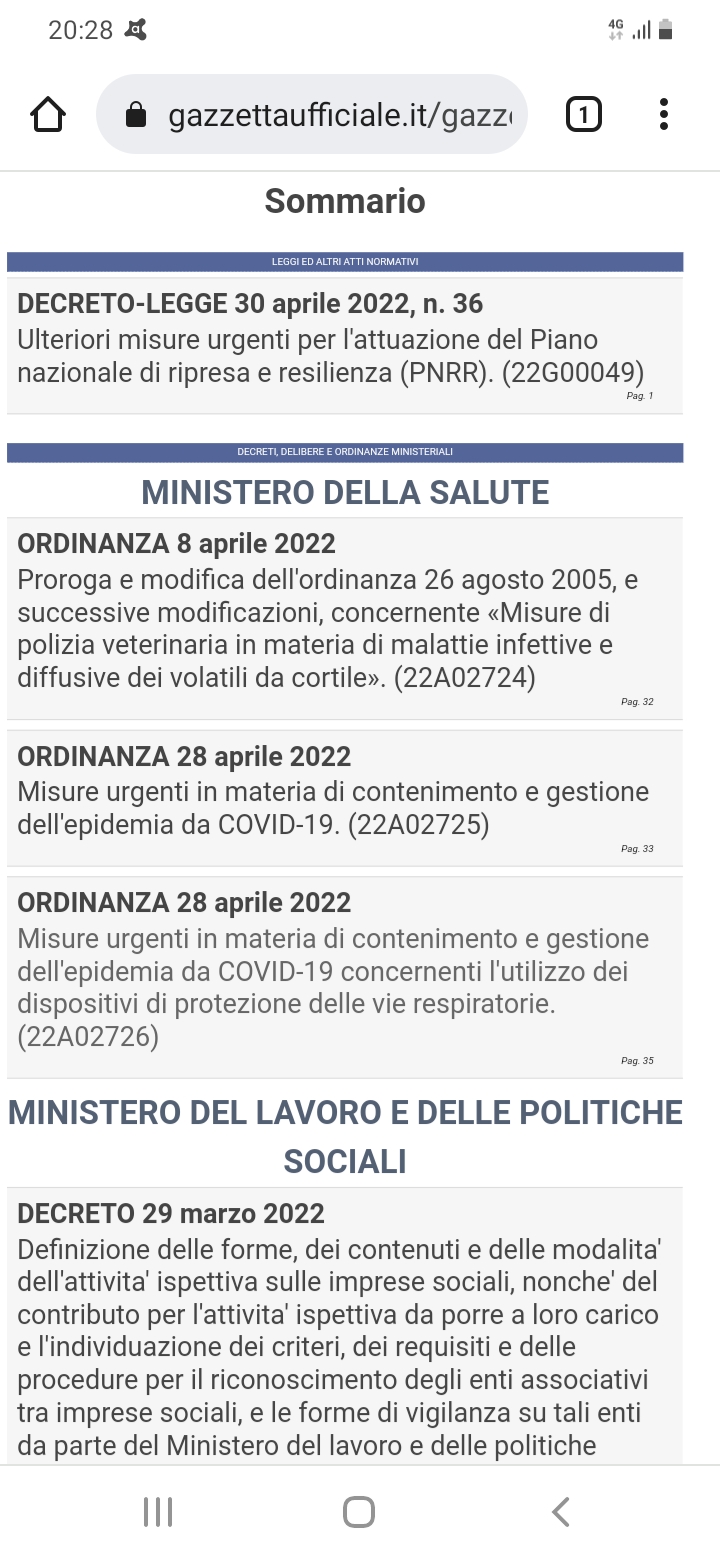Viewport: 720px width, 1560px height.
Task: Tap the browser home icon
Action: 48,115
